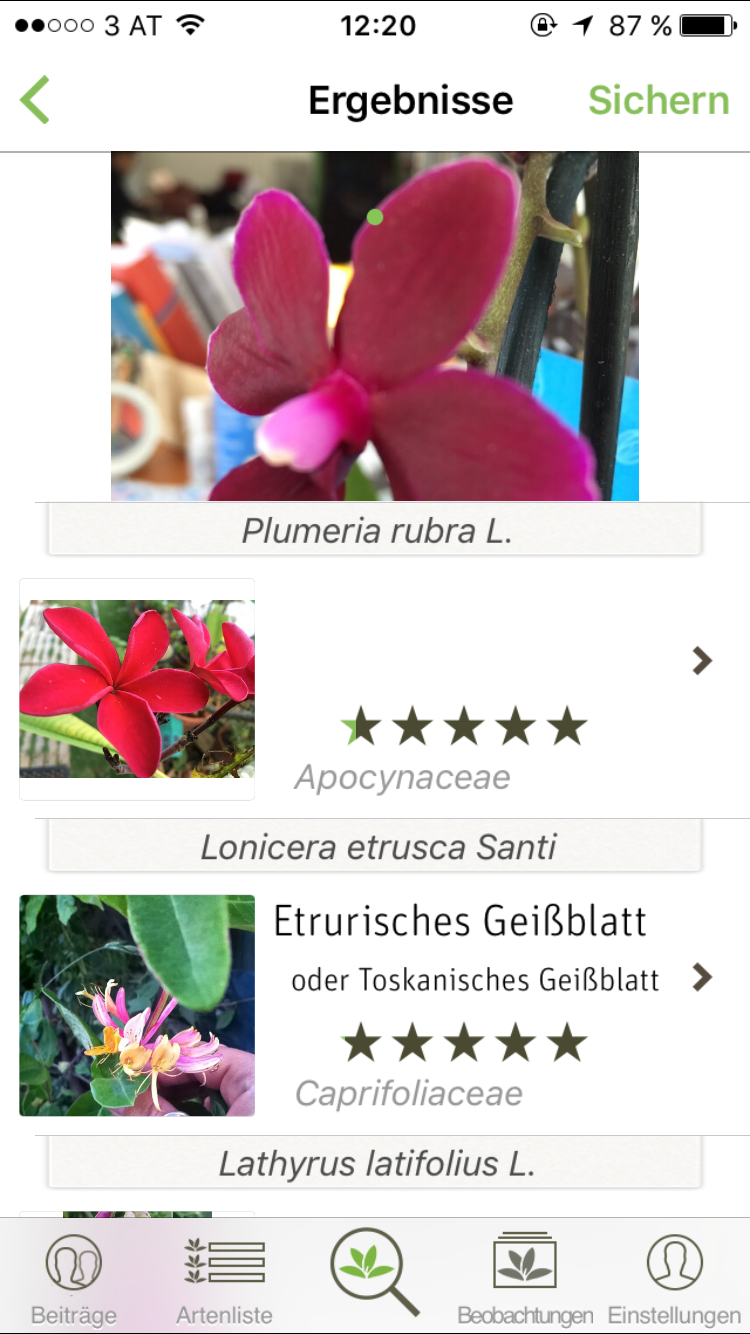Image resolution: width=750 pixels, height=1334 pixels.
Task: View the Lonicera etrusca honeysuckle photo
Action: (x=137, y=1005)
